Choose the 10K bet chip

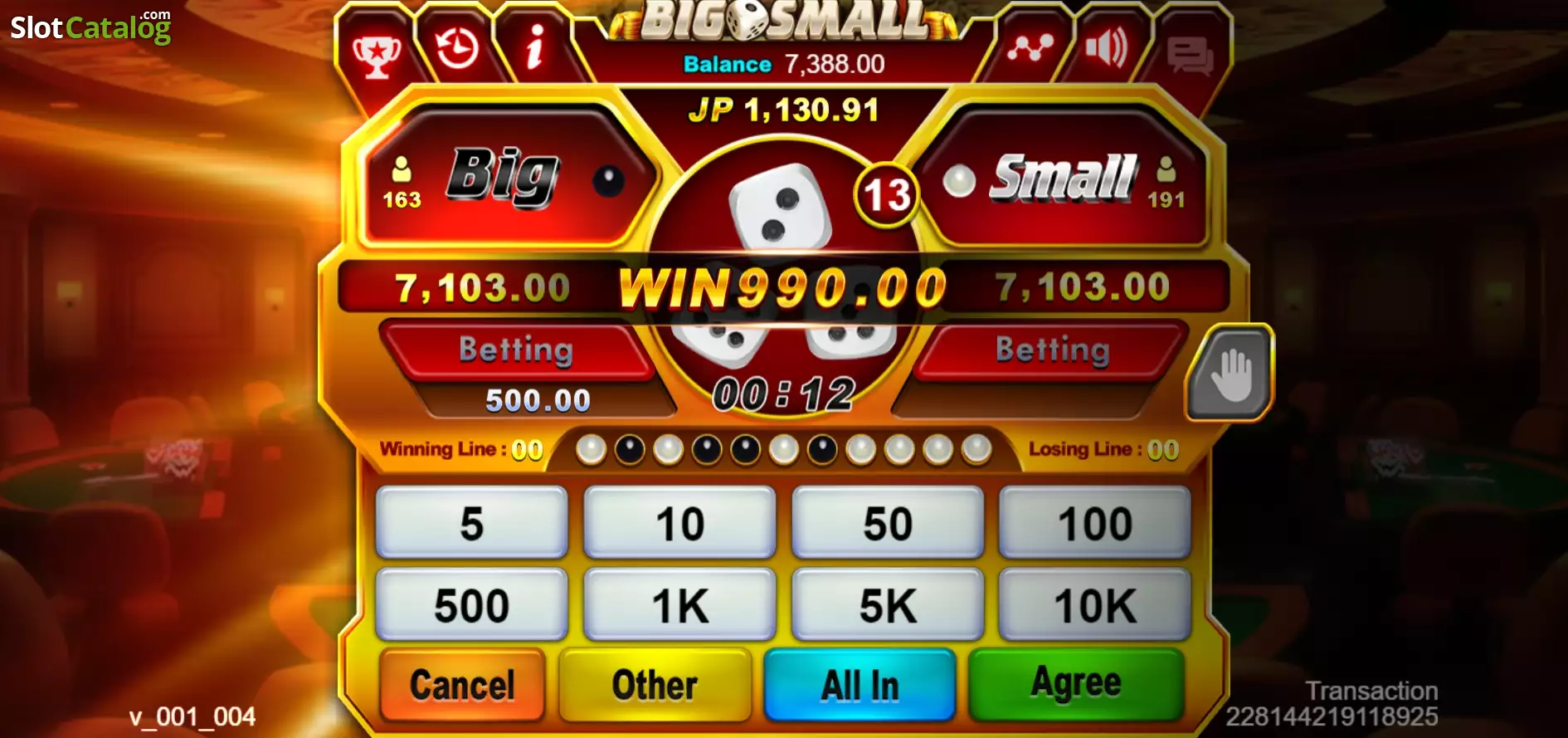tap(1095, 604)
